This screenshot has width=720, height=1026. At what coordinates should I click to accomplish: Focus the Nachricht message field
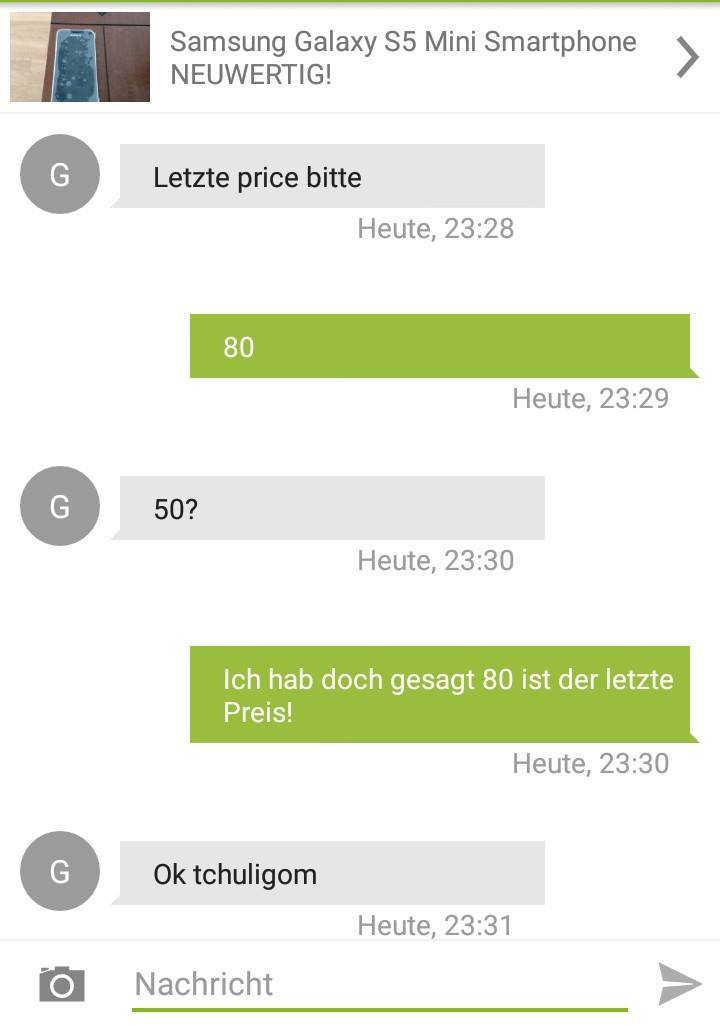pyautogui.click(x=380, y=984)
